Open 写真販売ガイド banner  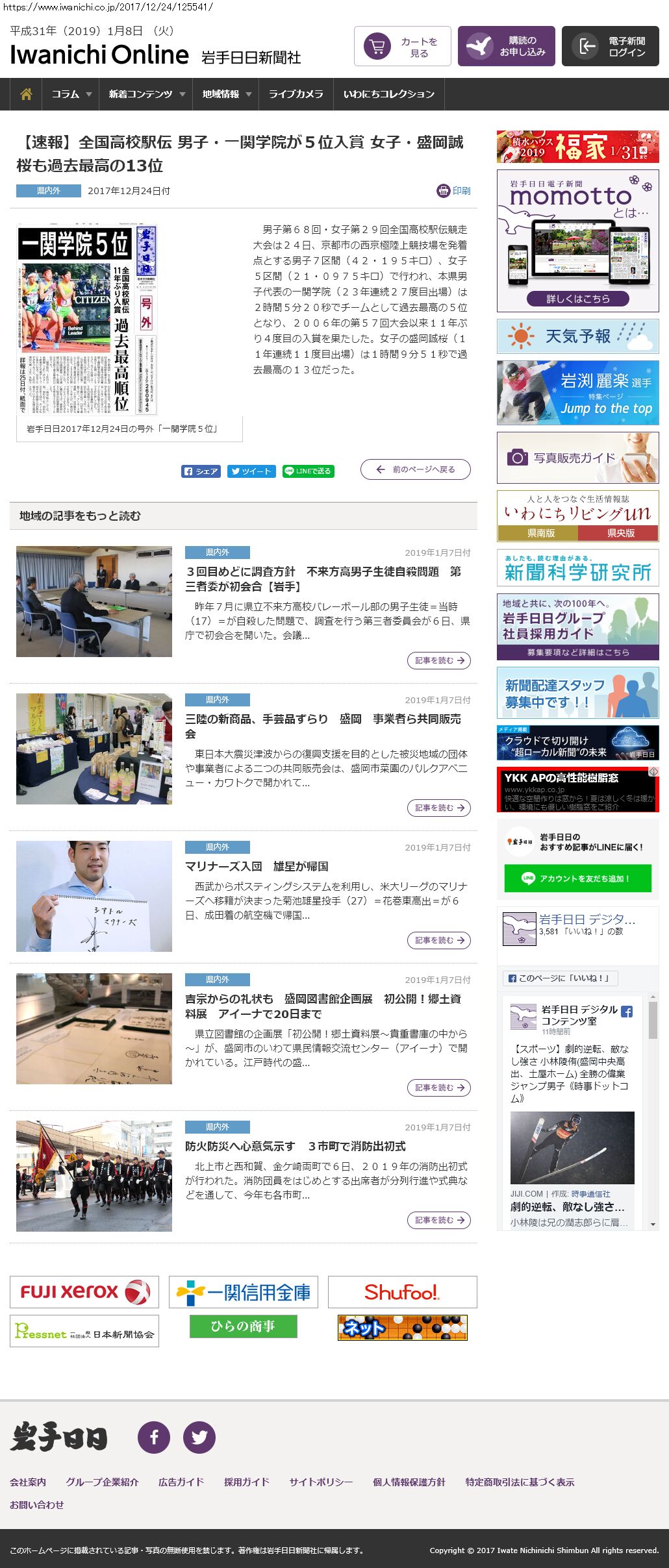(578, 458)
